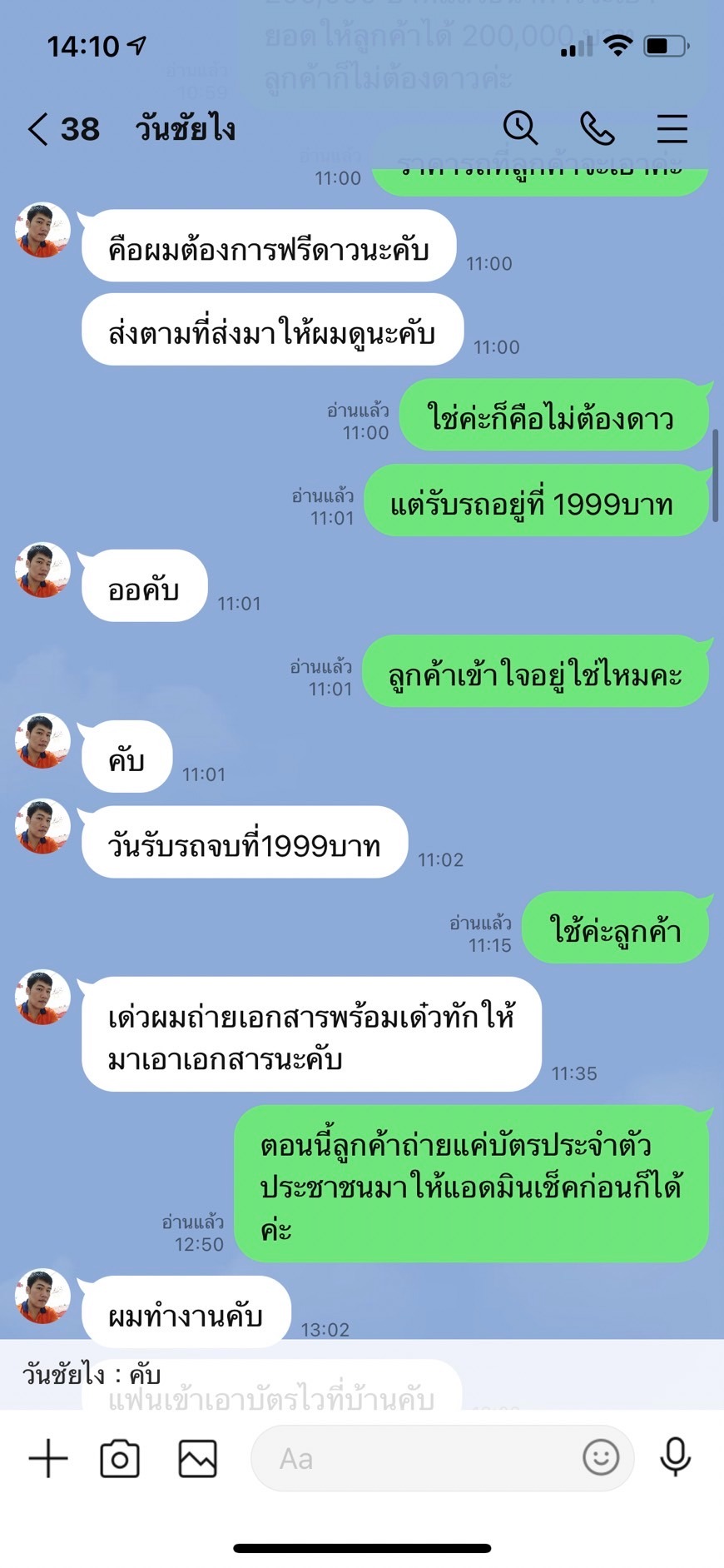The image size is (724, 1568).
Task: Choose a picture from the gallery
Action: coord(197,1459)
